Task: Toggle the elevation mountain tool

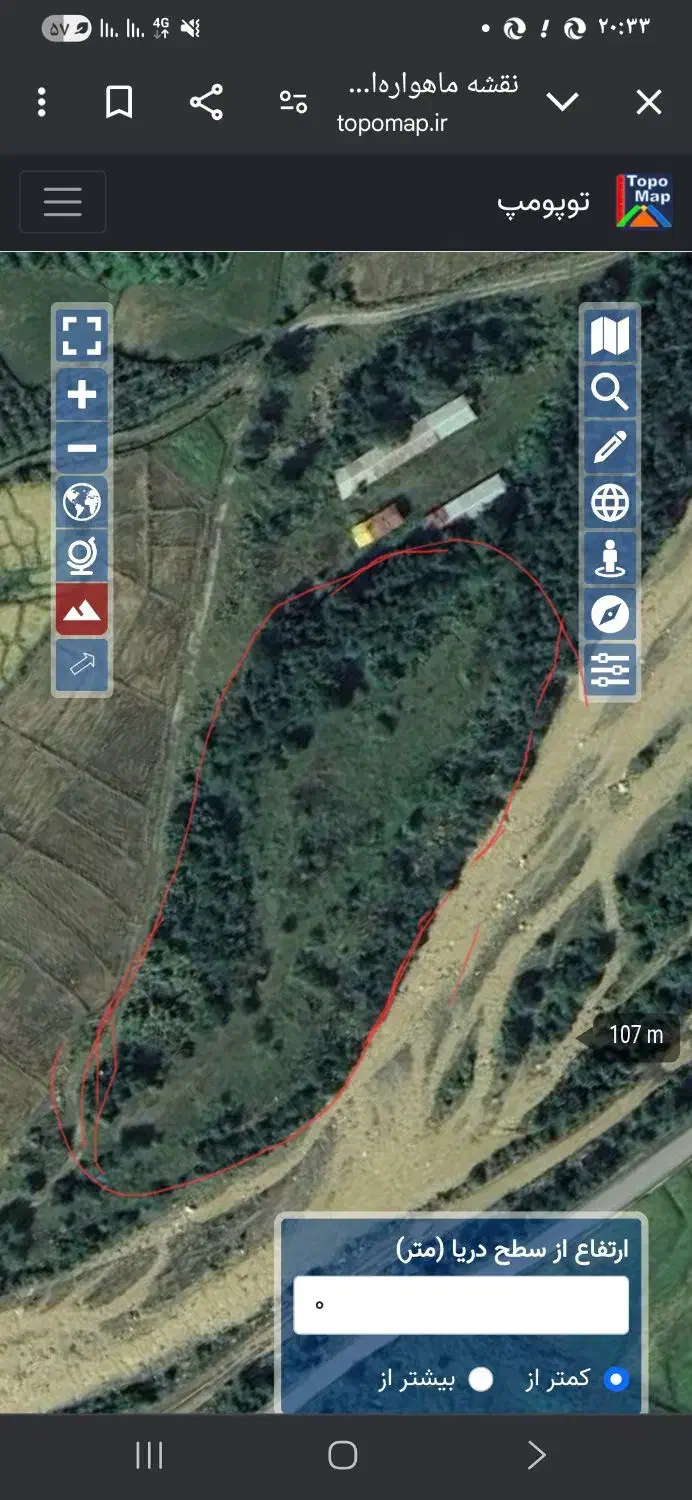Action: click(82, 609)
